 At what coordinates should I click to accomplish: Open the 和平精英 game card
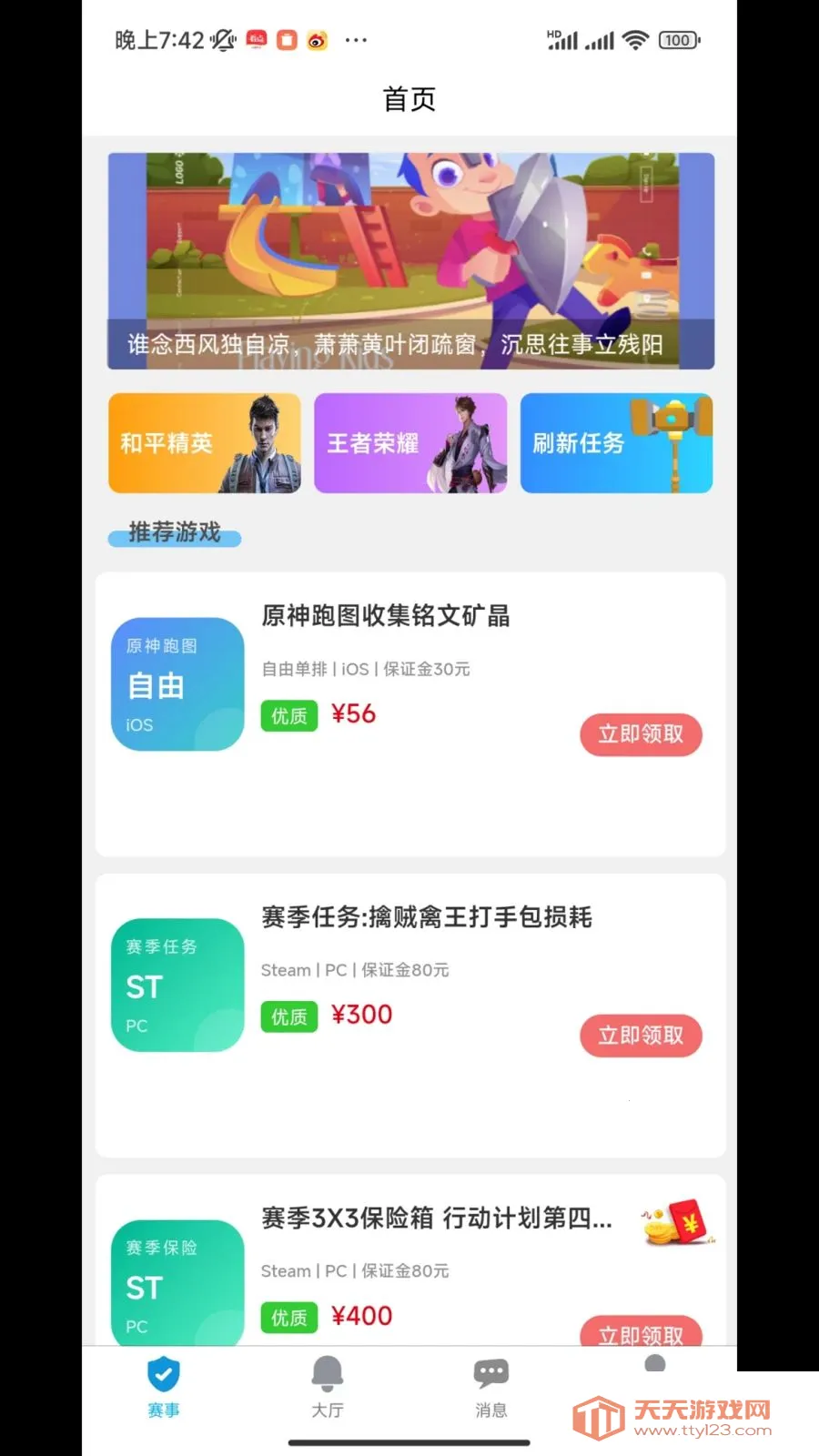(x=204, y=443)
